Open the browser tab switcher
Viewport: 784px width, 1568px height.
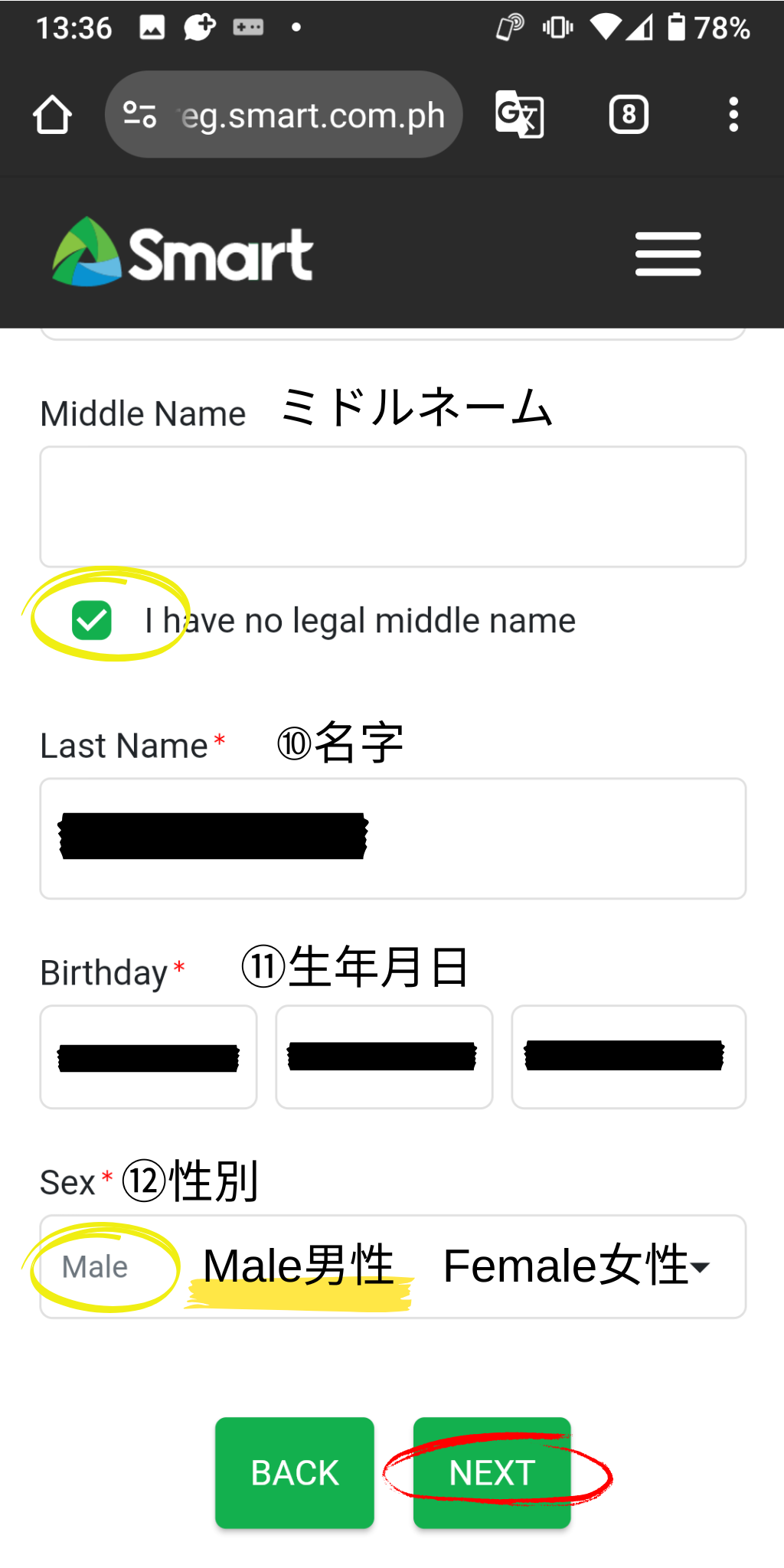coord(629,115)
